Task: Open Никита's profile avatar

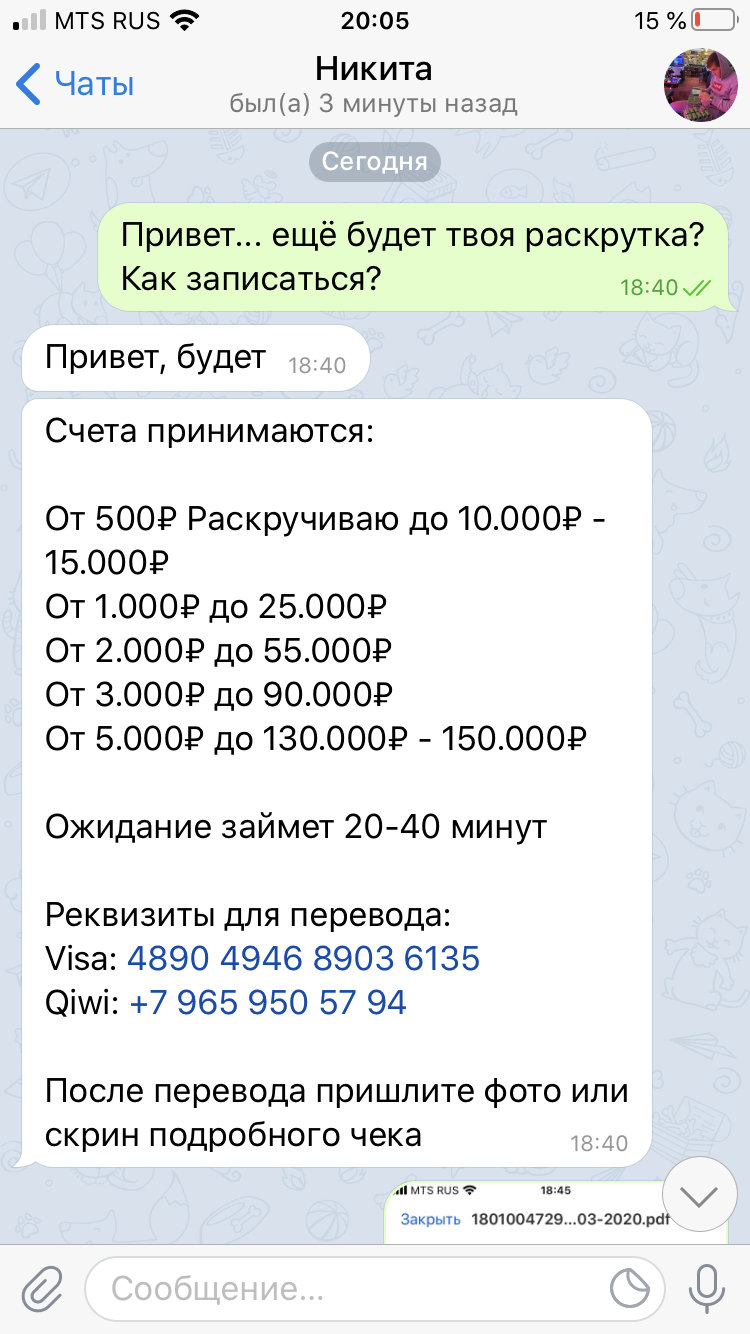Action: (700, 85)
